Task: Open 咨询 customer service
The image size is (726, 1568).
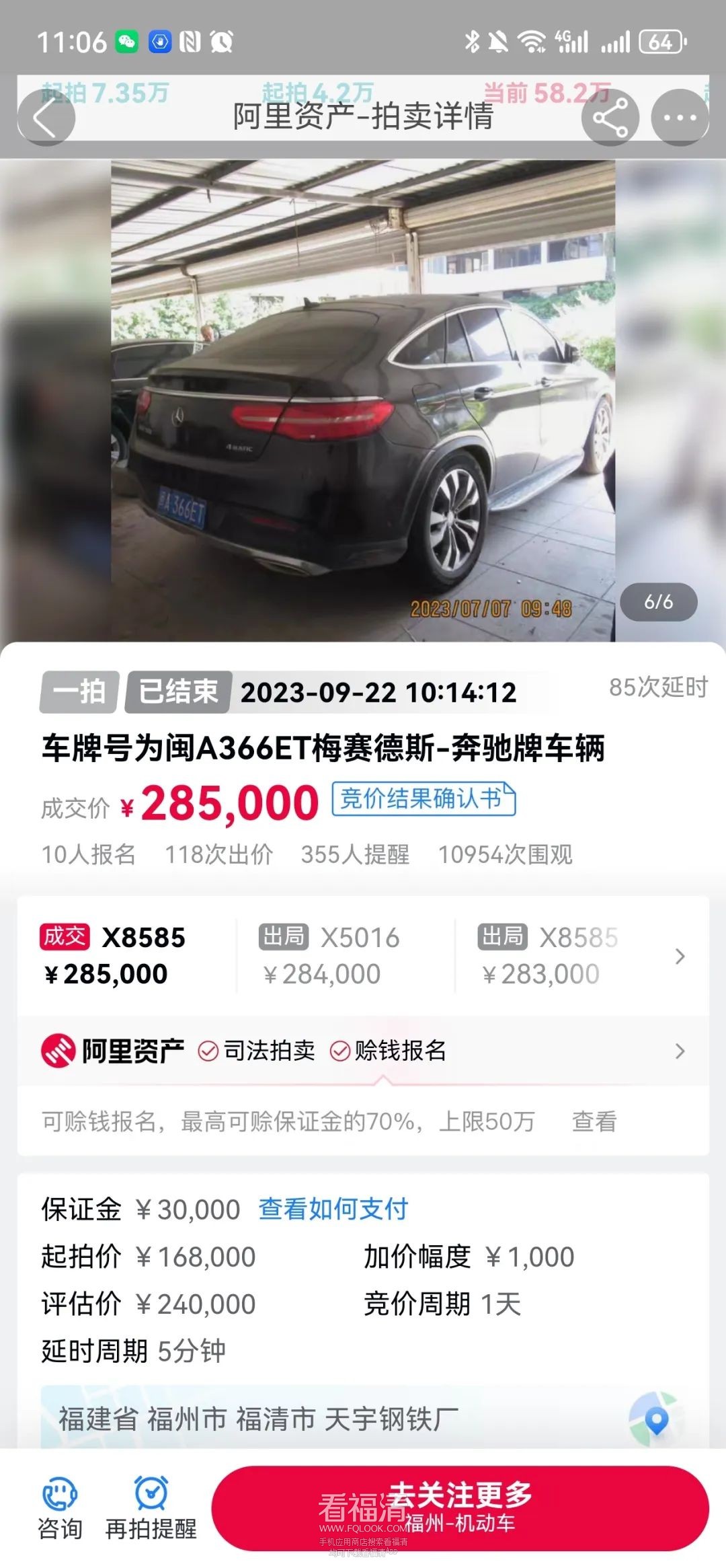Action: tap(60, 1509)
